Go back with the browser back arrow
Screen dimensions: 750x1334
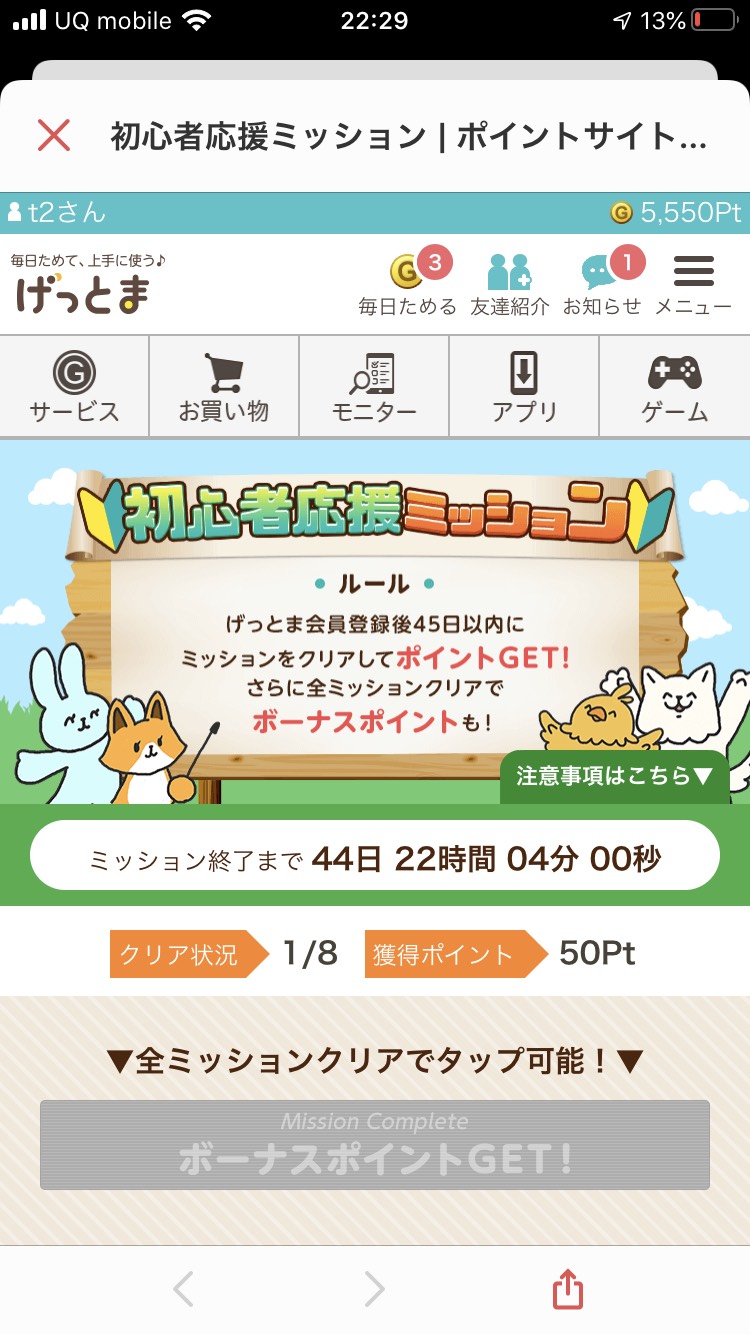tap(183, 1289)
